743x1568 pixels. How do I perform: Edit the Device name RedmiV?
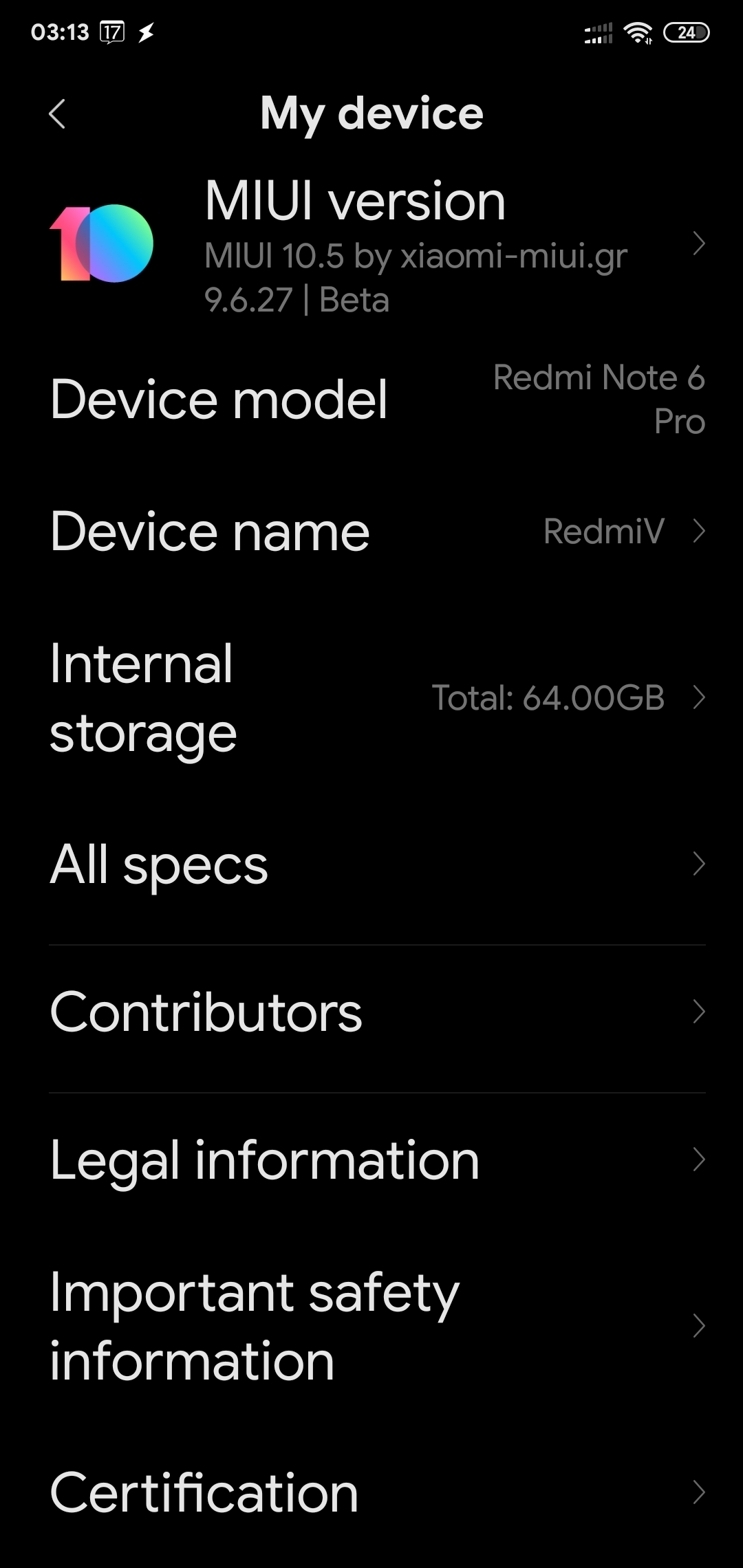(371, 532)
